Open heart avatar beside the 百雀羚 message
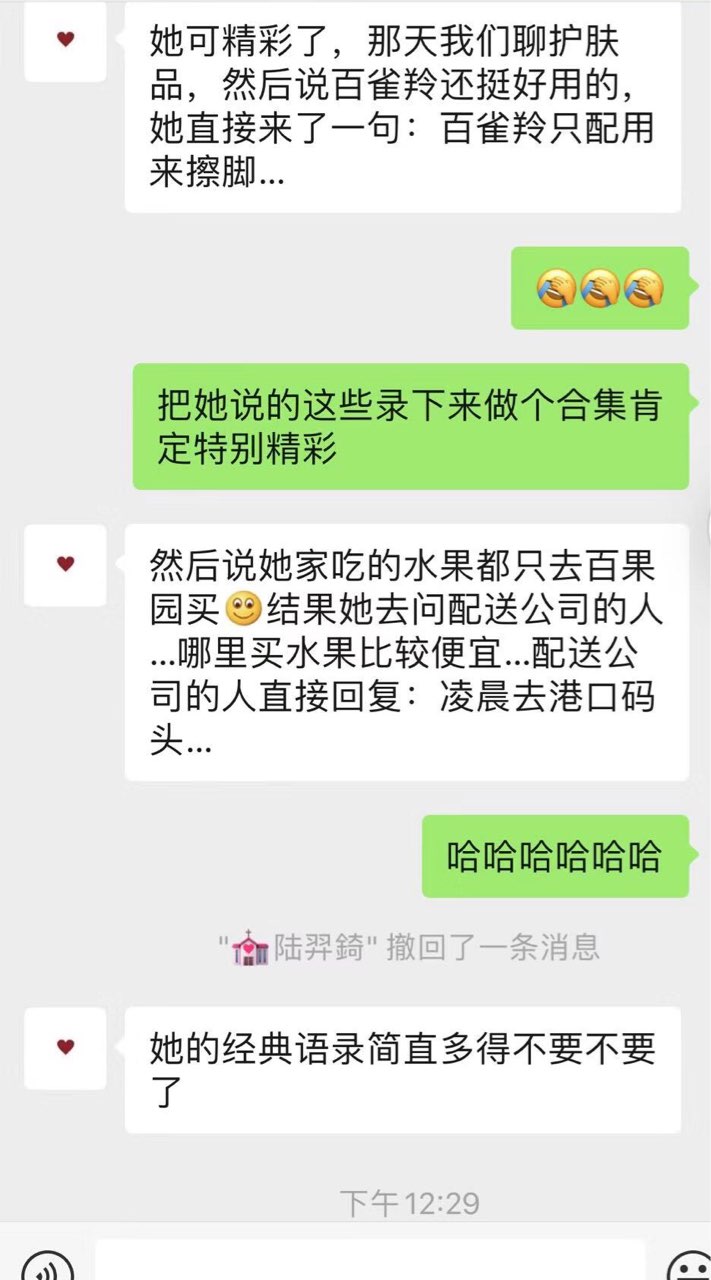Viewport: 711px width, 1280px height. 65,41
